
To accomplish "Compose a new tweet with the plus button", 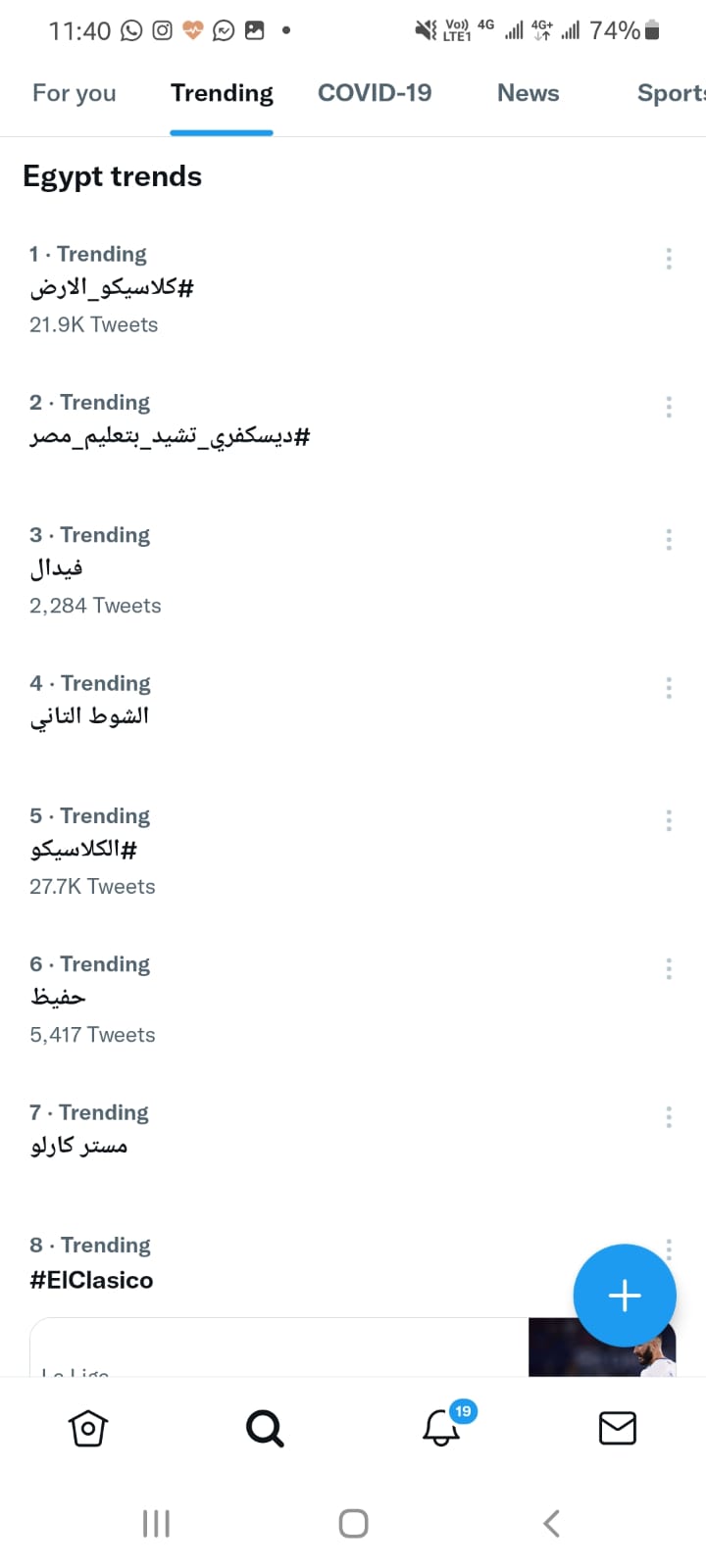I will [x=625, y=1296].
